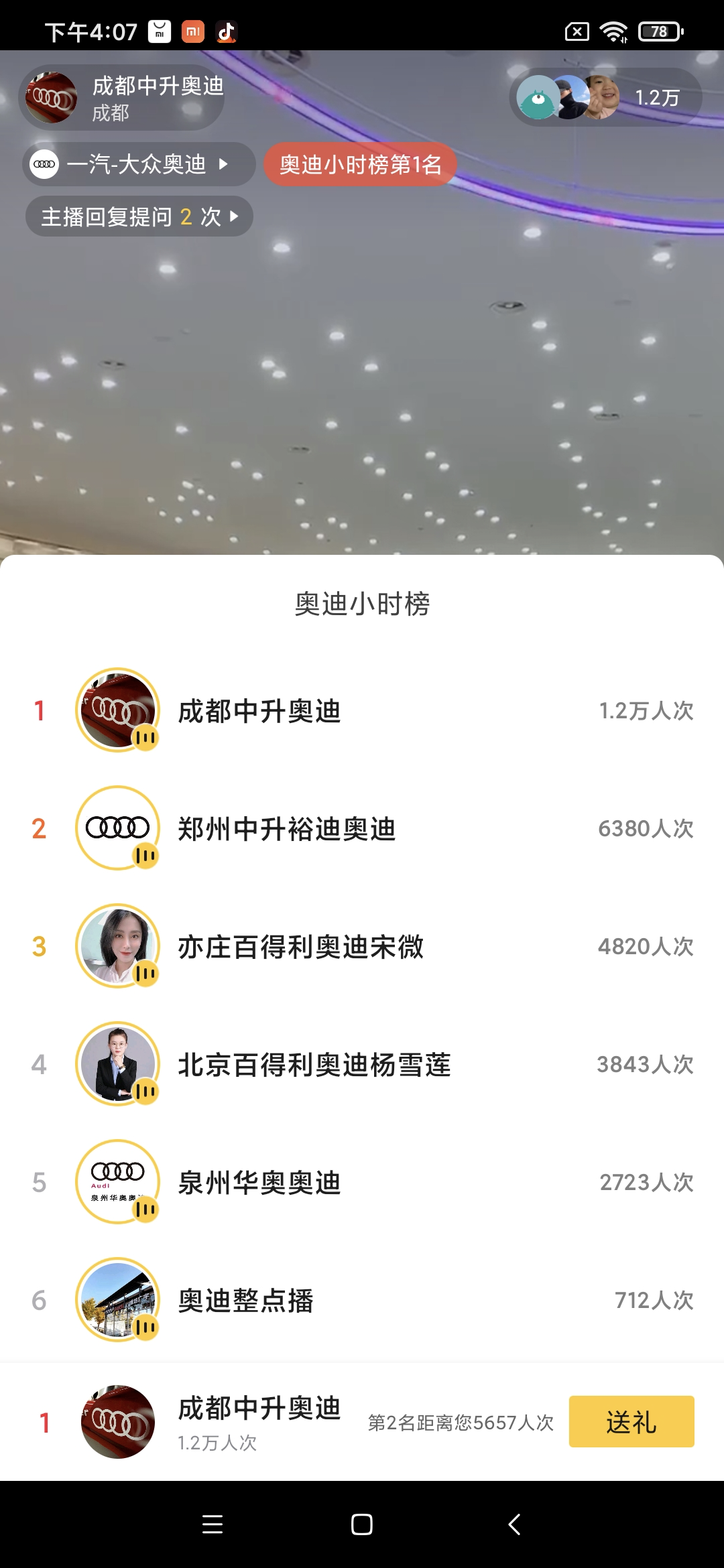This screenshot has width=724, height=1568.
Task: Tap the 送礼 gift button
Action: (x=631, y=1421)
